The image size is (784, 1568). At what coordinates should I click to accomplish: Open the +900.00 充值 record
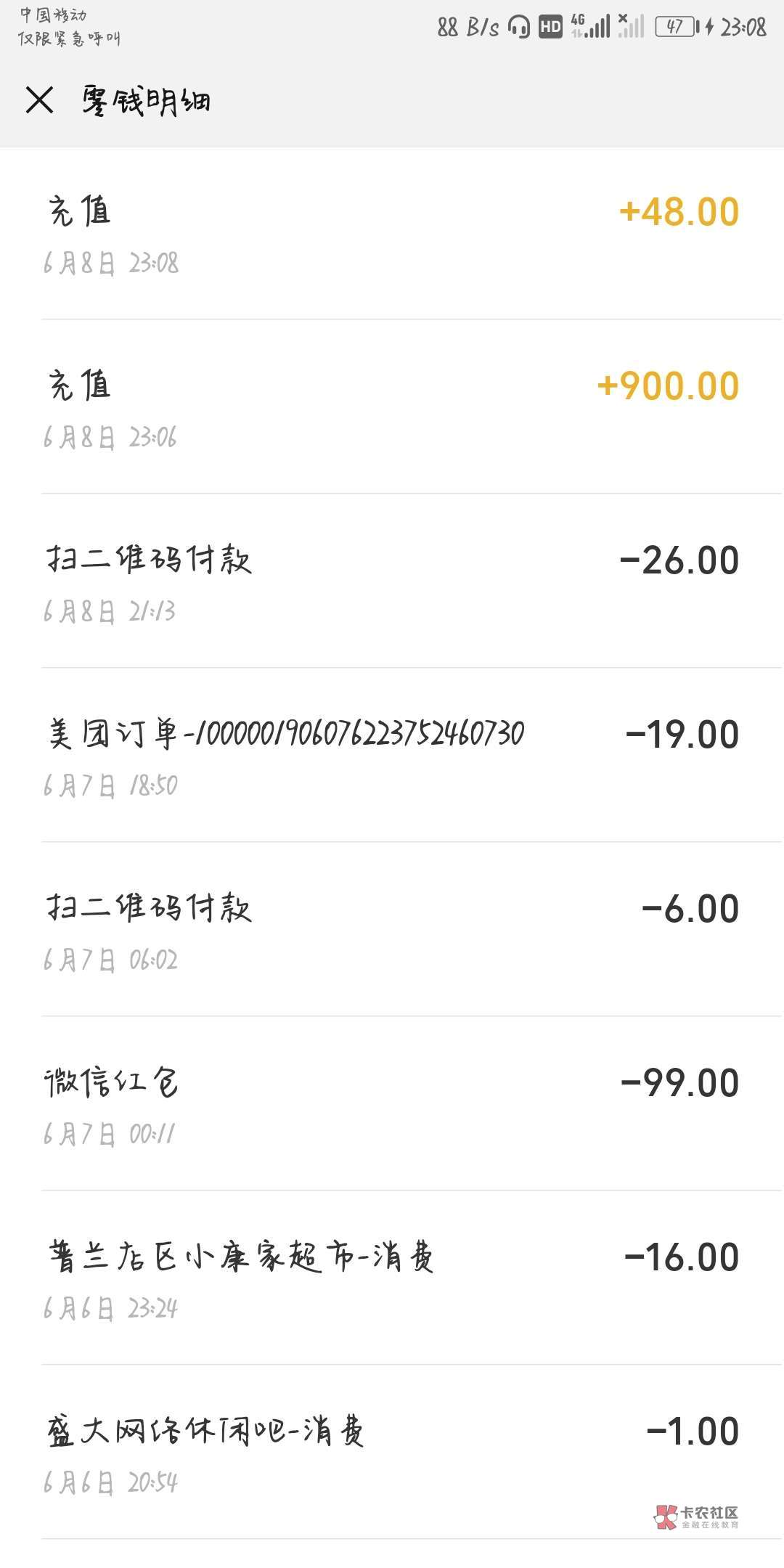point(392,408)
